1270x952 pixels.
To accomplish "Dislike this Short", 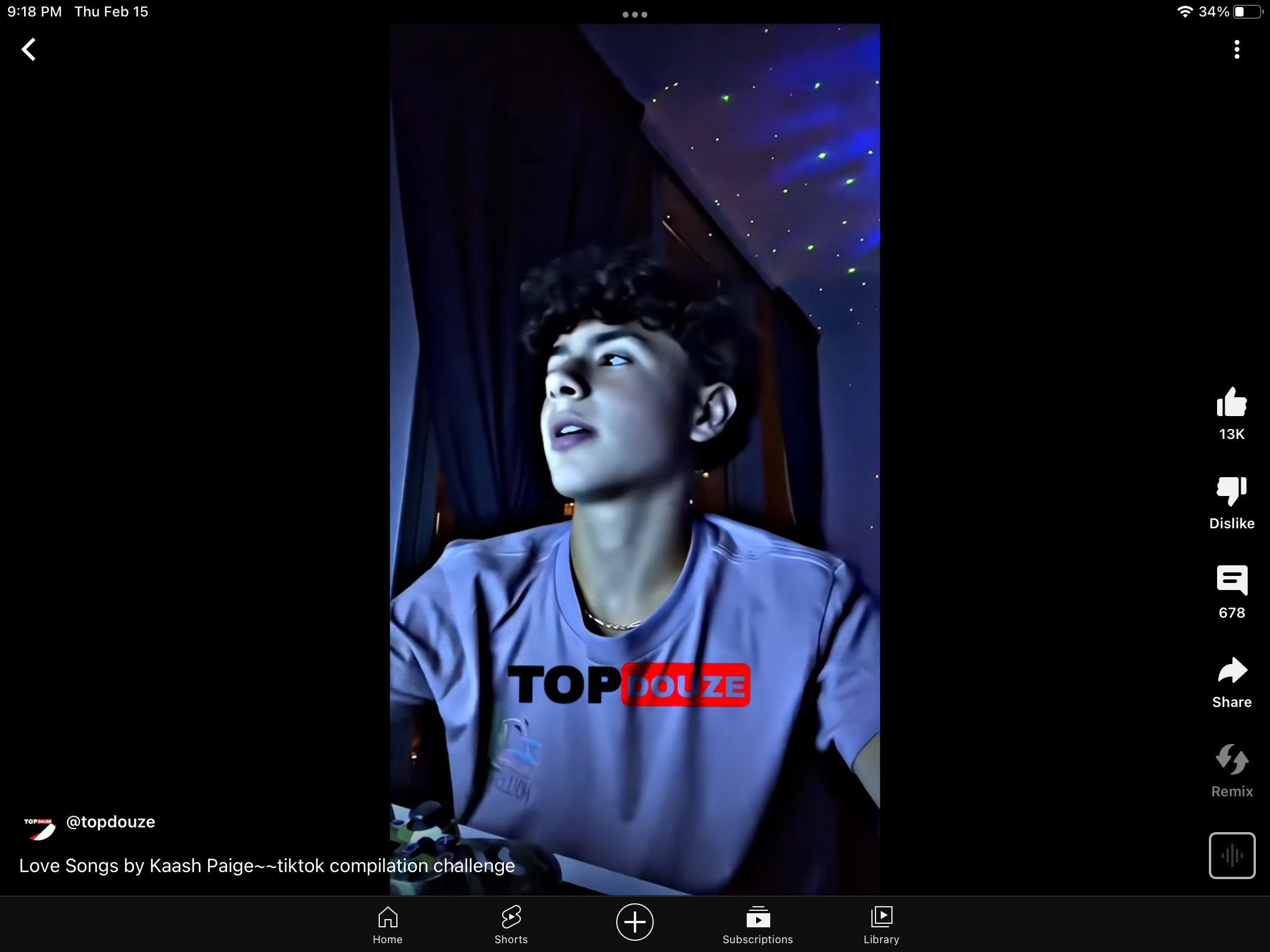I will pos(1231,491).
